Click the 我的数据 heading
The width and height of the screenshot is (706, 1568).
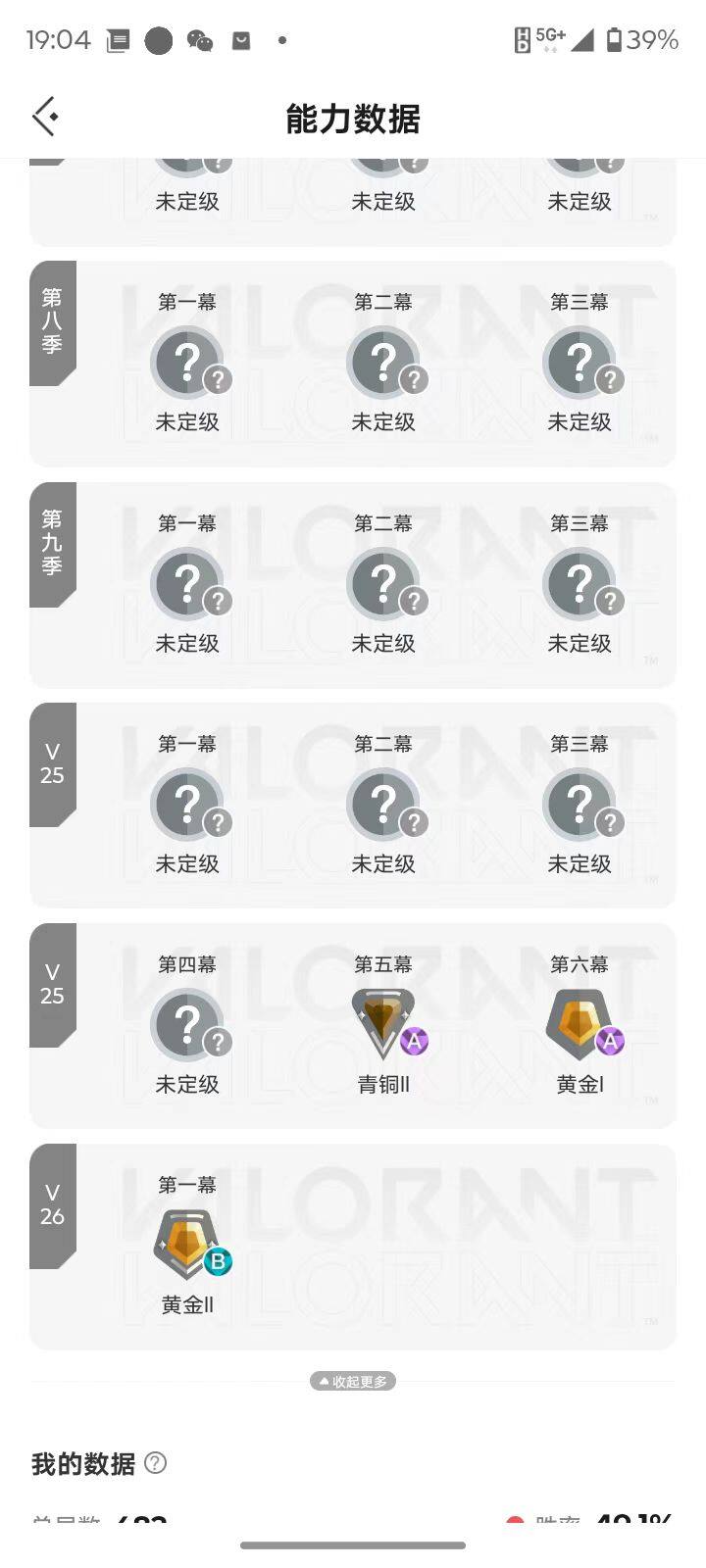click(x=78, y=1463)
